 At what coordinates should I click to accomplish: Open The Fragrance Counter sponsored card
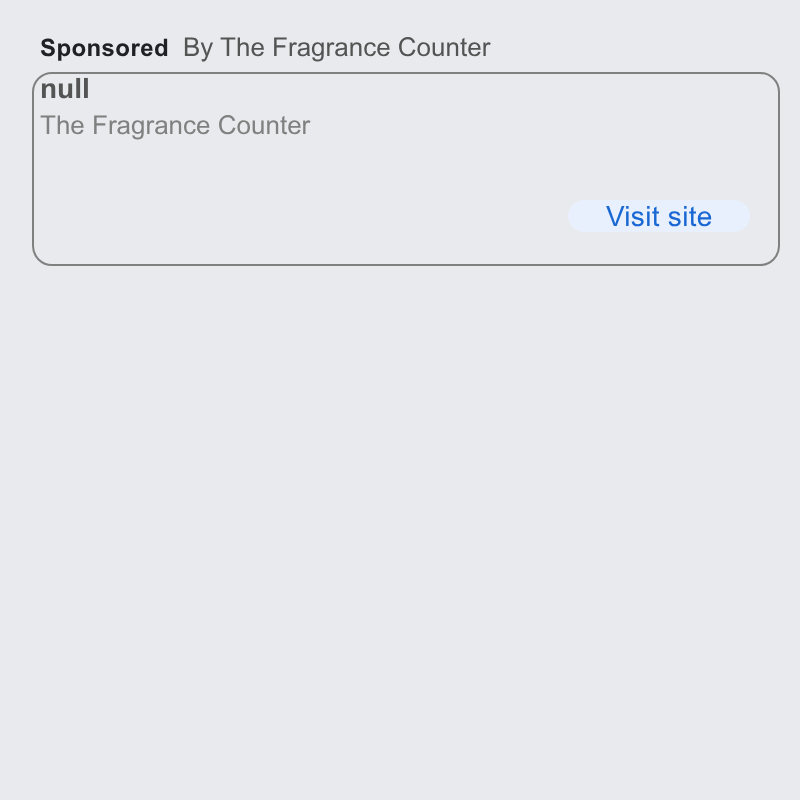pos(406,169)
